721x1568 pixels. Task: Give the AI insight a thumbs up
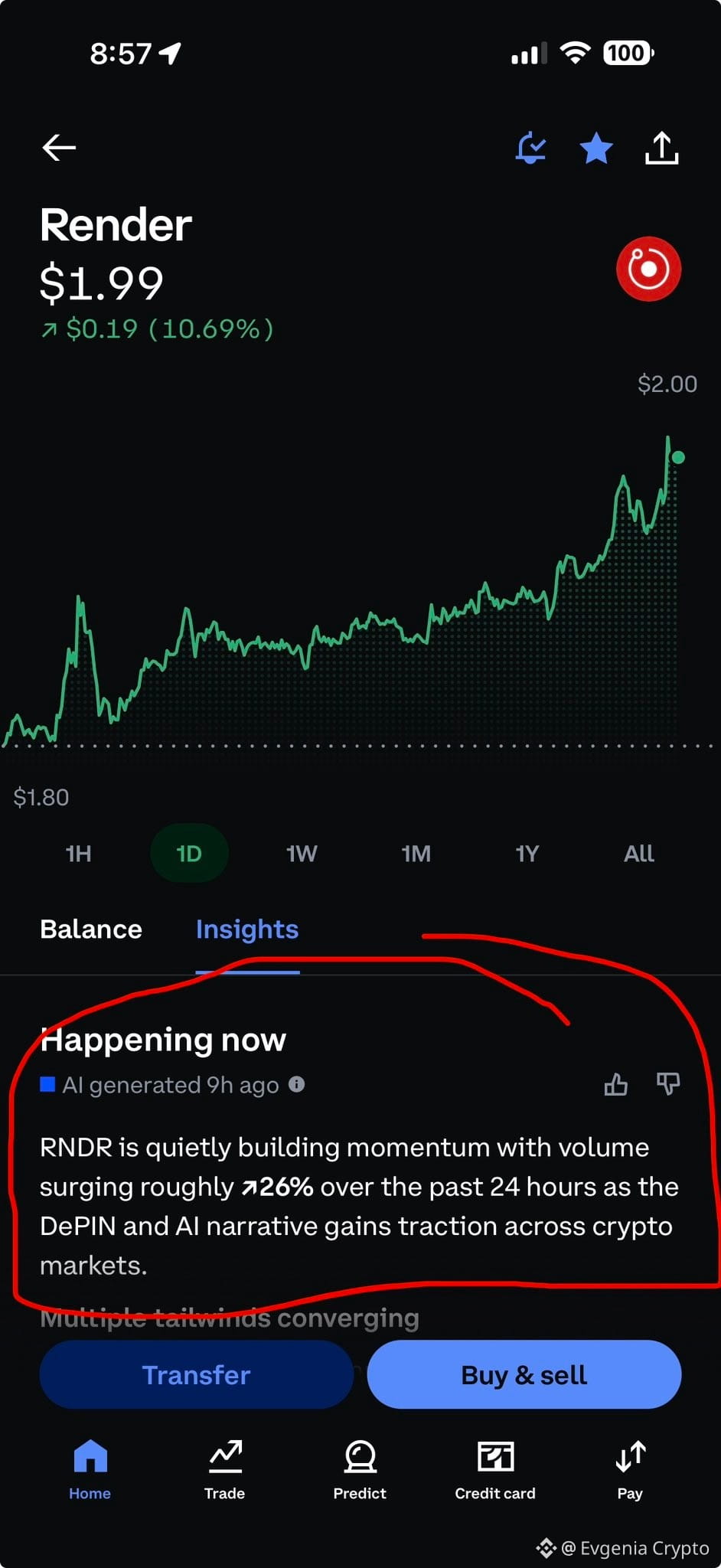point(615,1084)
